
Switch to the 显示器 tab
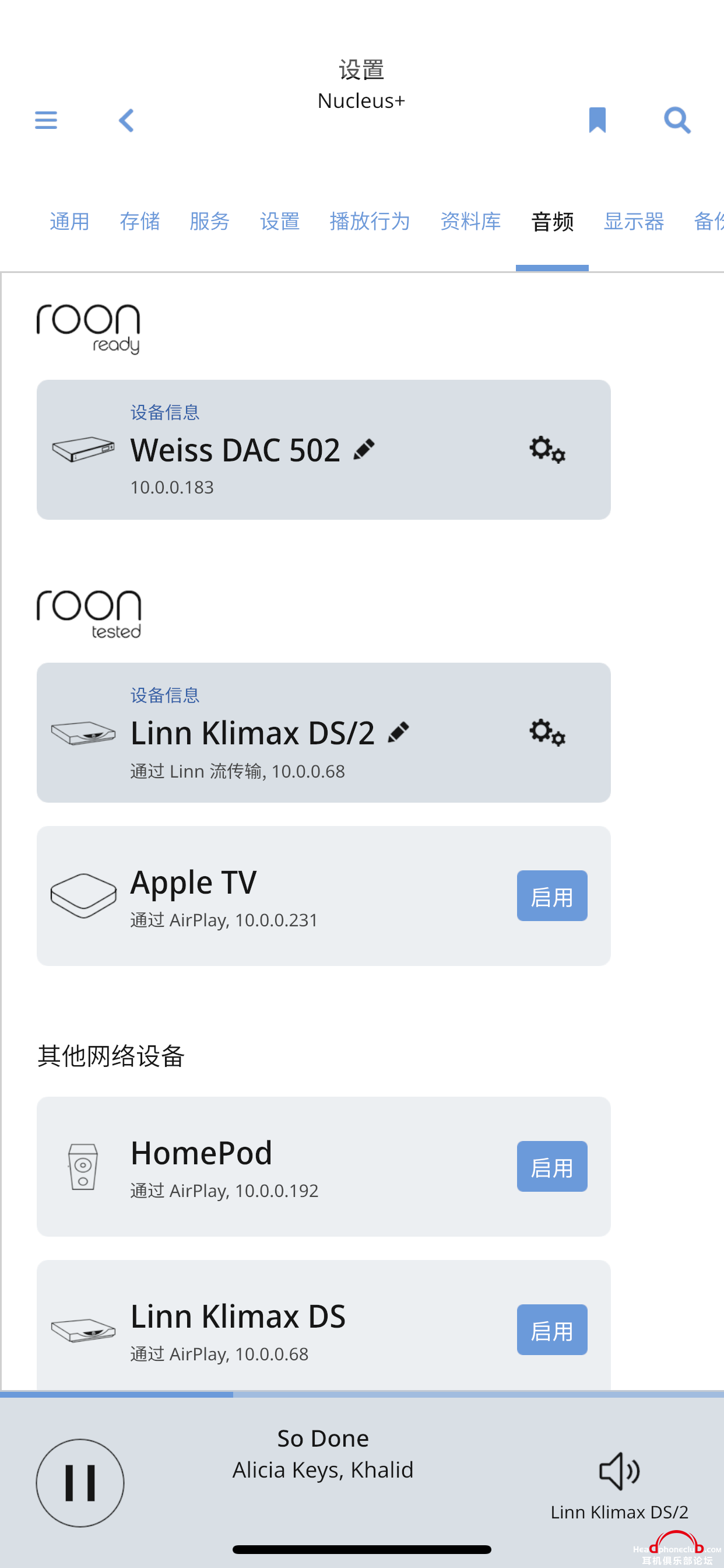634,221
